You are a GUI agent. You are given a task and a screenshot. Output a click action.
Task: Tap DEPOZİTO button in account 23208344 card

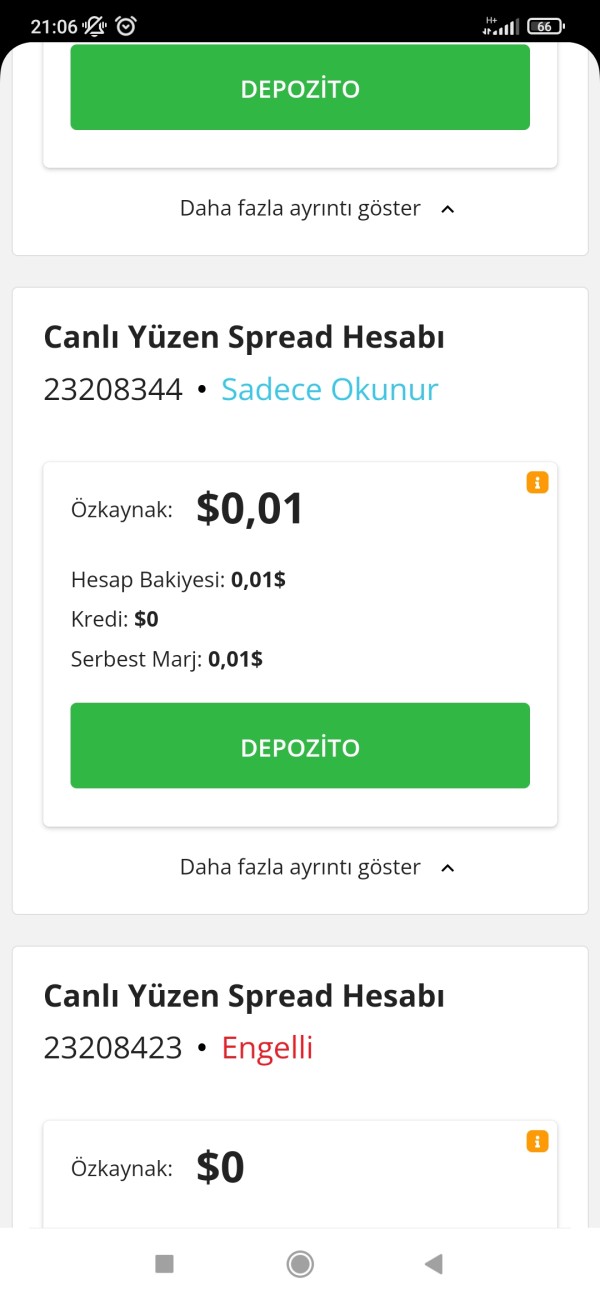point(300,746)
